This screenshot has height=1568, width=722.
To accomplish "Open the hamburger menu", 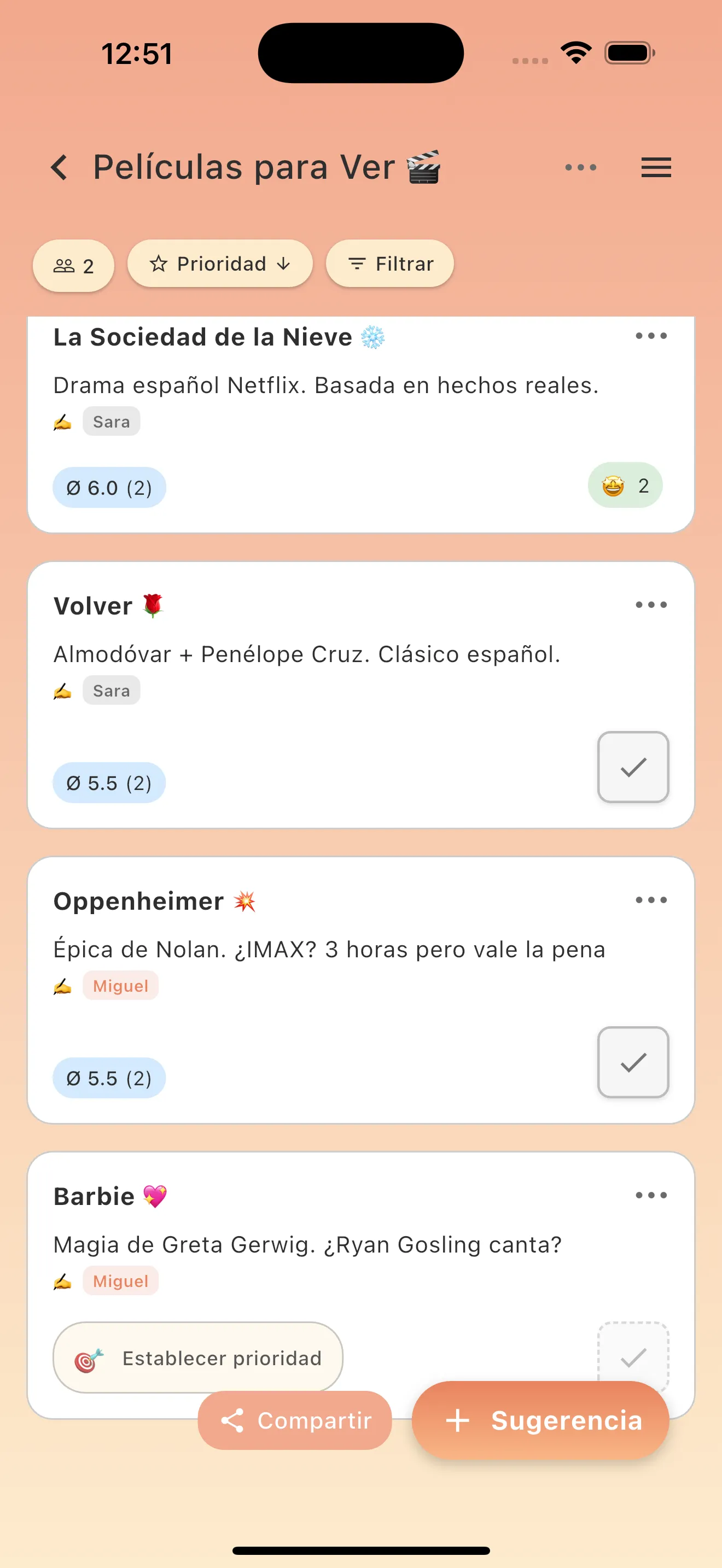I will [x=656, y=167].
